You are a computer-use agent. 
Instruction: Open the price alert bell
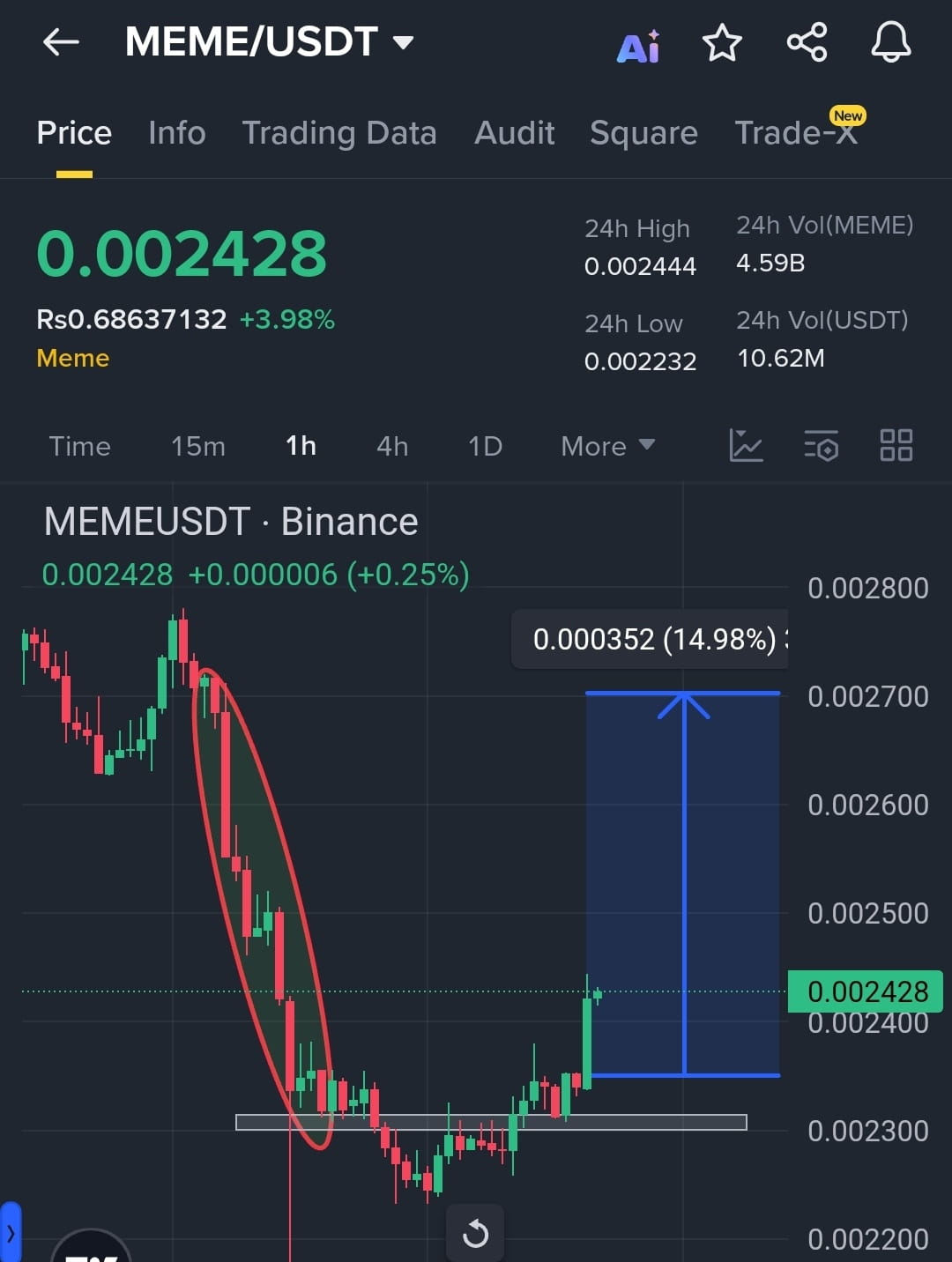coord(890,42)
